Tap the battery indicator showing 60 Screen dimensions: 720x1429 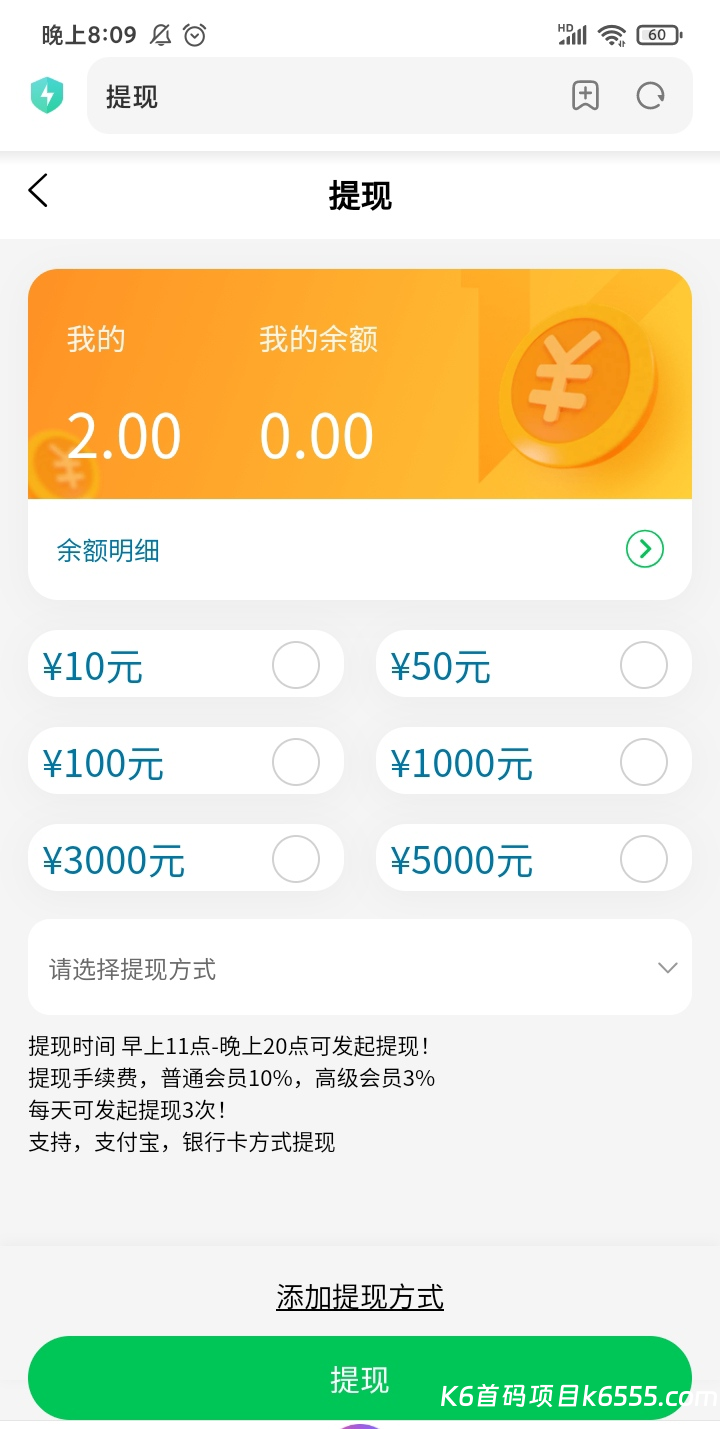coord(660,35)
